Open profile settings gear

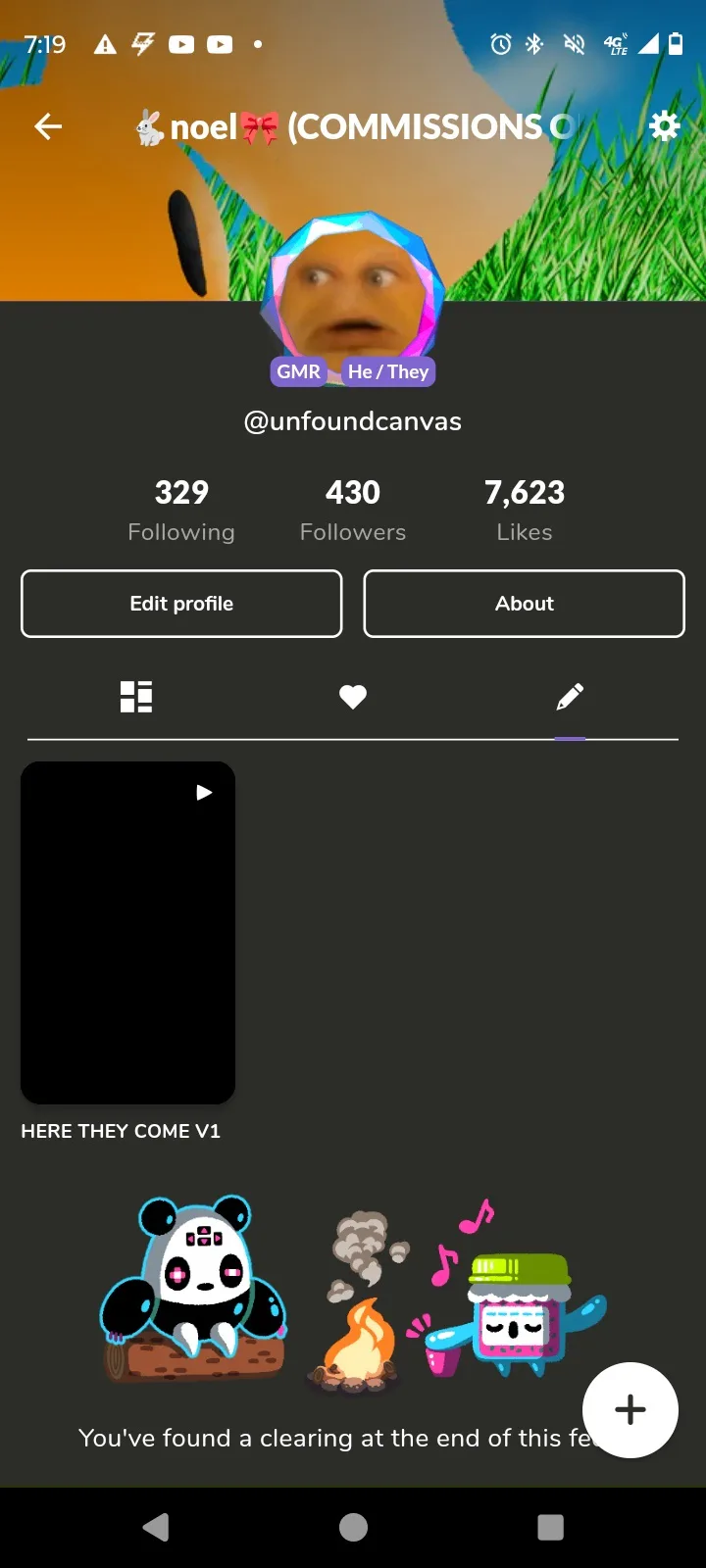pyautogui.click(x=664, y=125)
